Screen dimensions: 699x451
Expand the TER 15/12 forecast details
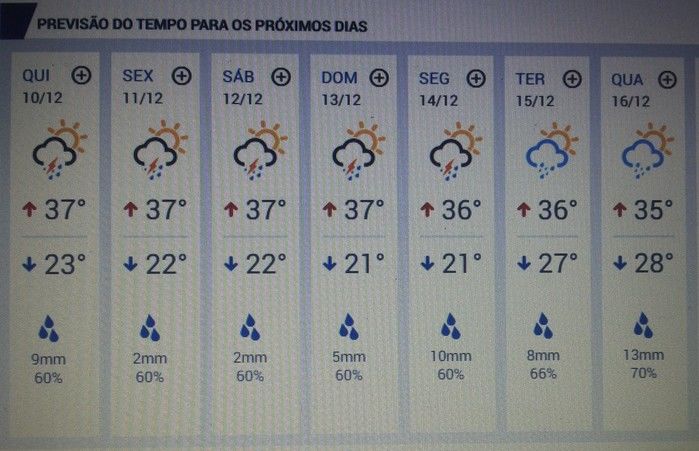coord(572,76)
